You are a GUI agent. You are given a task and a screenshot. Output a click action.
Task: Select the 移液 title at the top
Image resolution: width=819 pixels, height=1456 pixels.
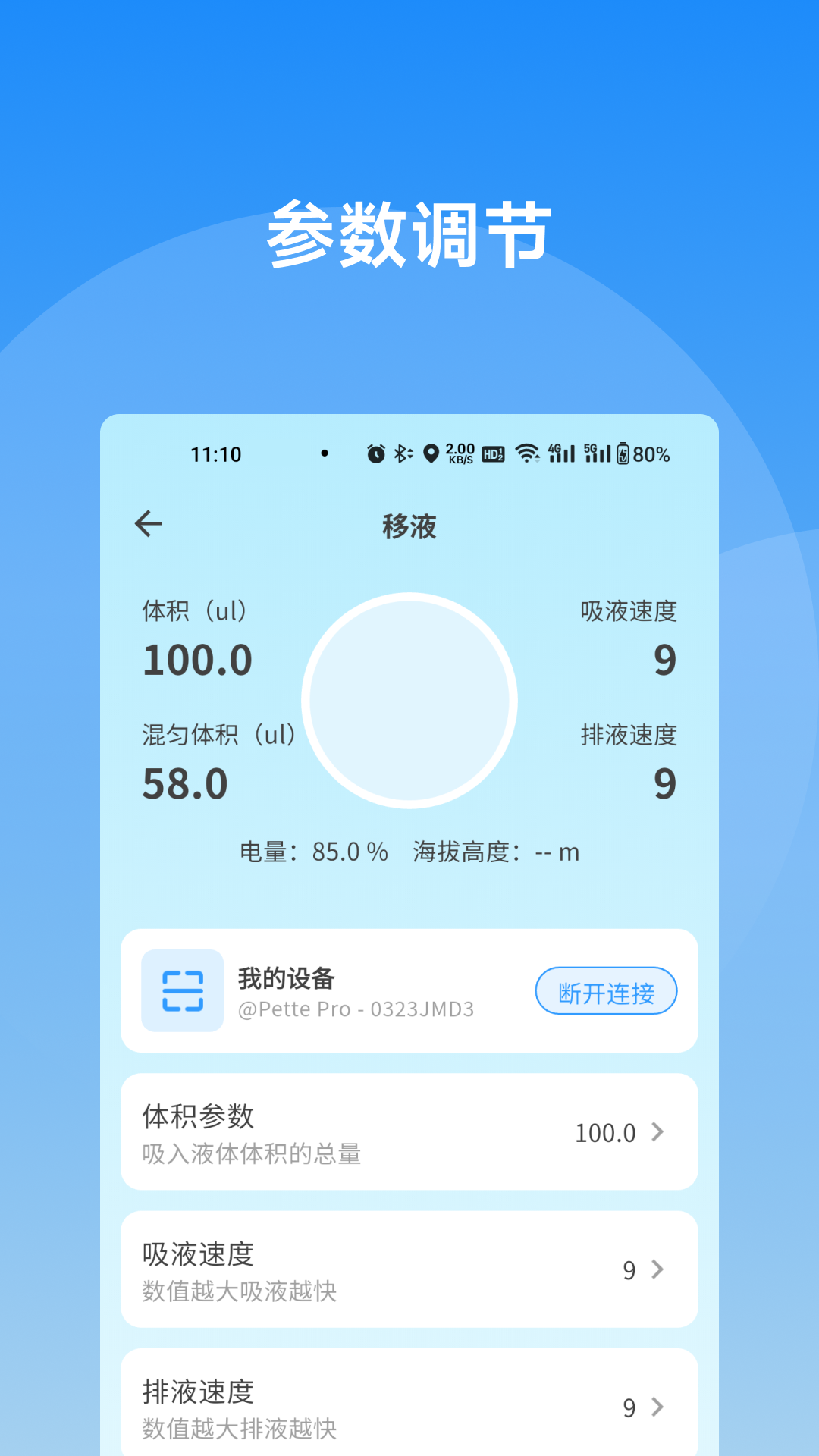pyautogui.click(x=409, y=526)
